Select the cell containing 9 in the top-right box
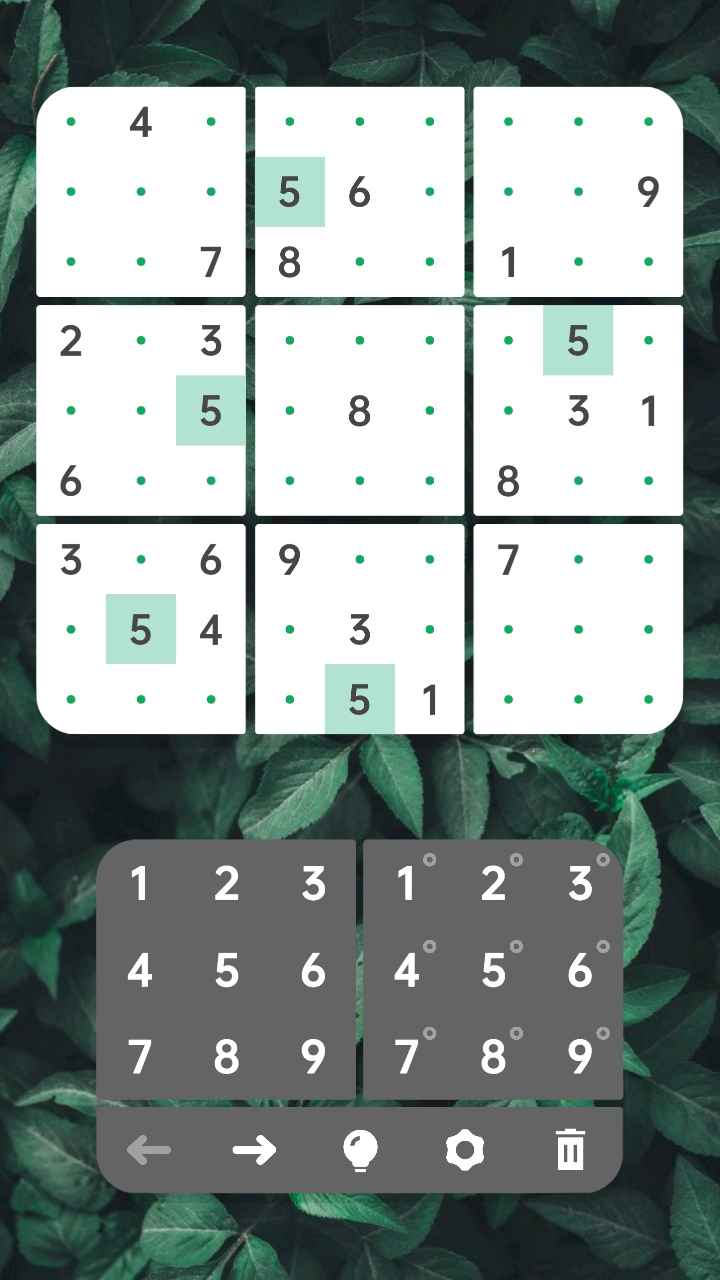Screen dimensions: 720x1280 [648, 192]
